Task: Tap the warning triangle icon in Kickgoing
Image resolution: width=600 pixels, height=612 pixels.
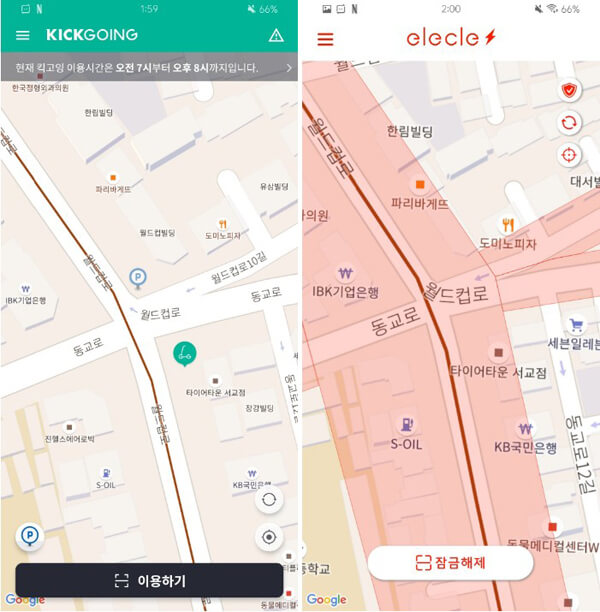Action: [x=276, y=36]
